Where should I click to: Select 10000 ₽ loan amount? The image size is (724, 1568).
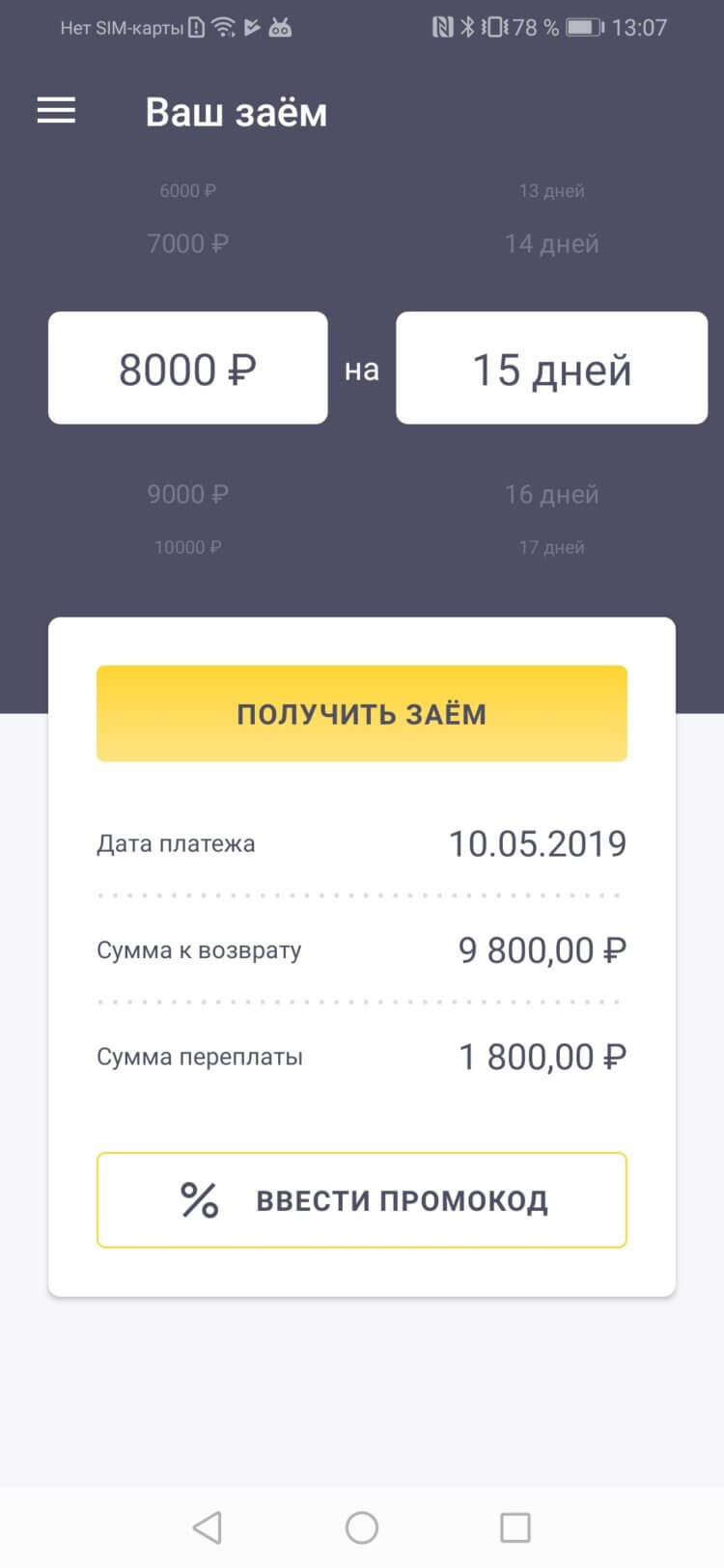pyautogui.click(x=188, y=547)
